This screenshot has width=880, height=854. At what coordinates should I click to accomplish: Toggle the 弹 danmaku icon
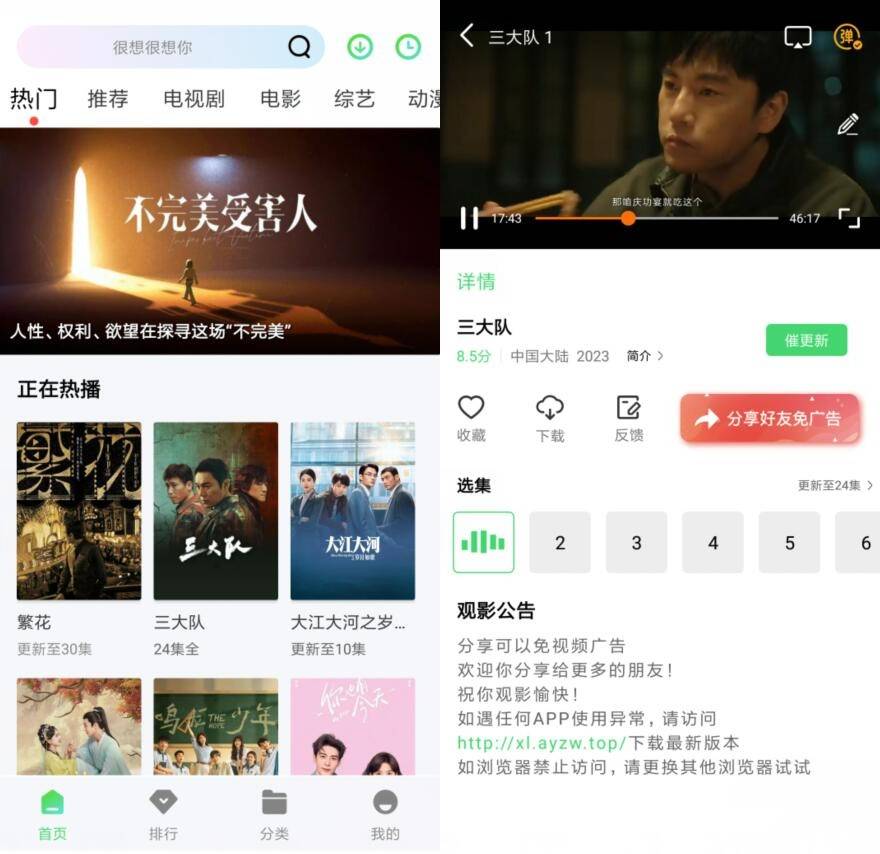(847, 37)
